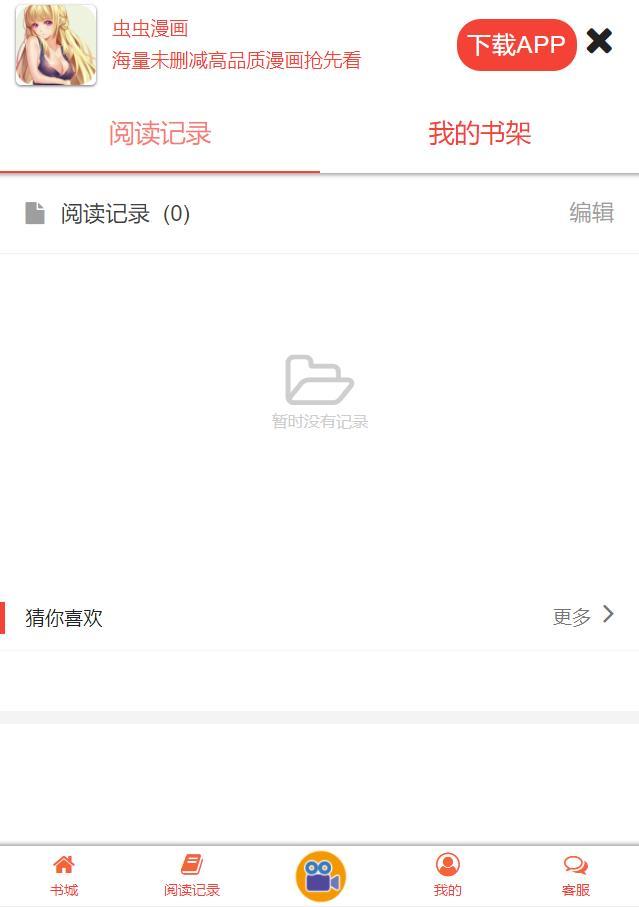Tap the 下载APP download button
Viewport: 639px width, 907px height.
coord(516,45)
